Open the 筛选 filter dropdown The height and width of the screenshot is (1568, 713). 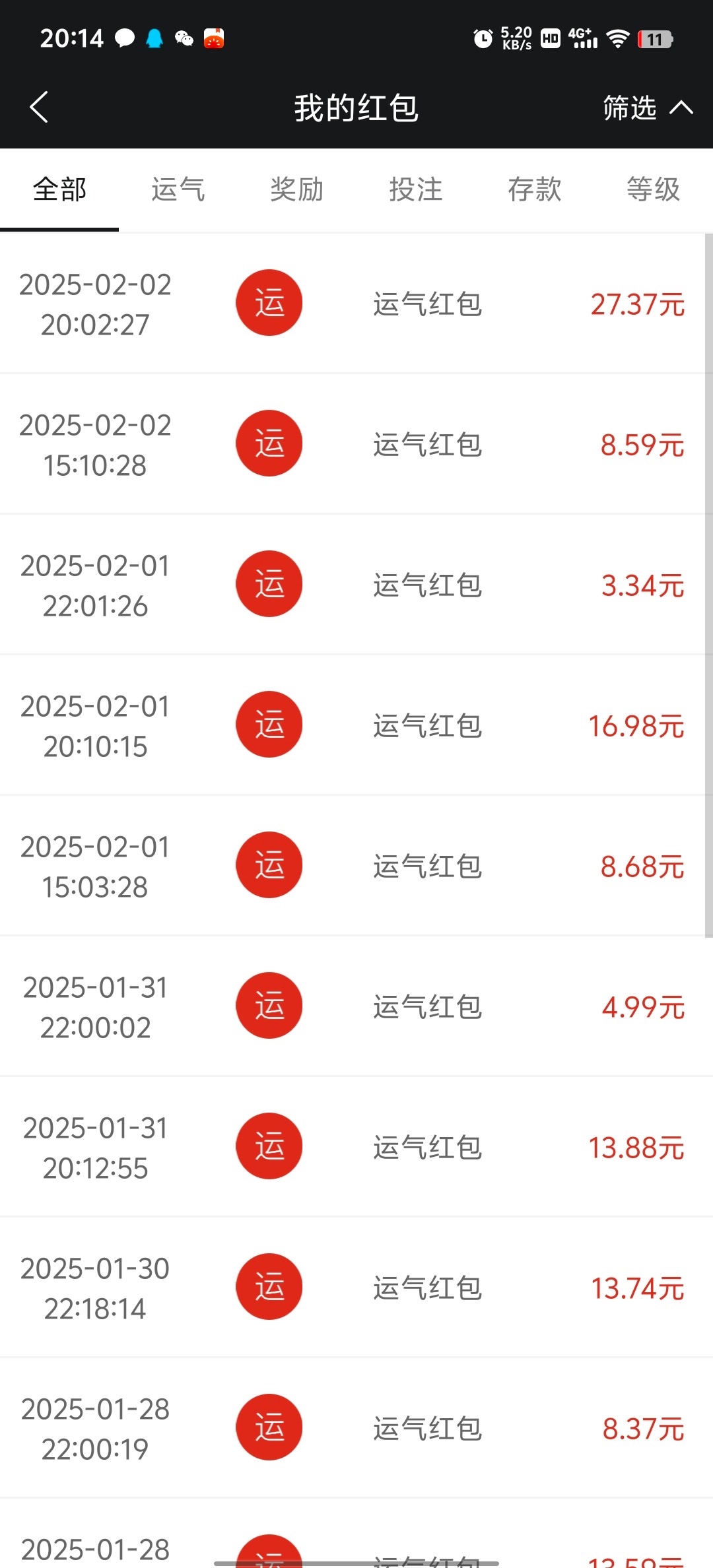(647, 108)
